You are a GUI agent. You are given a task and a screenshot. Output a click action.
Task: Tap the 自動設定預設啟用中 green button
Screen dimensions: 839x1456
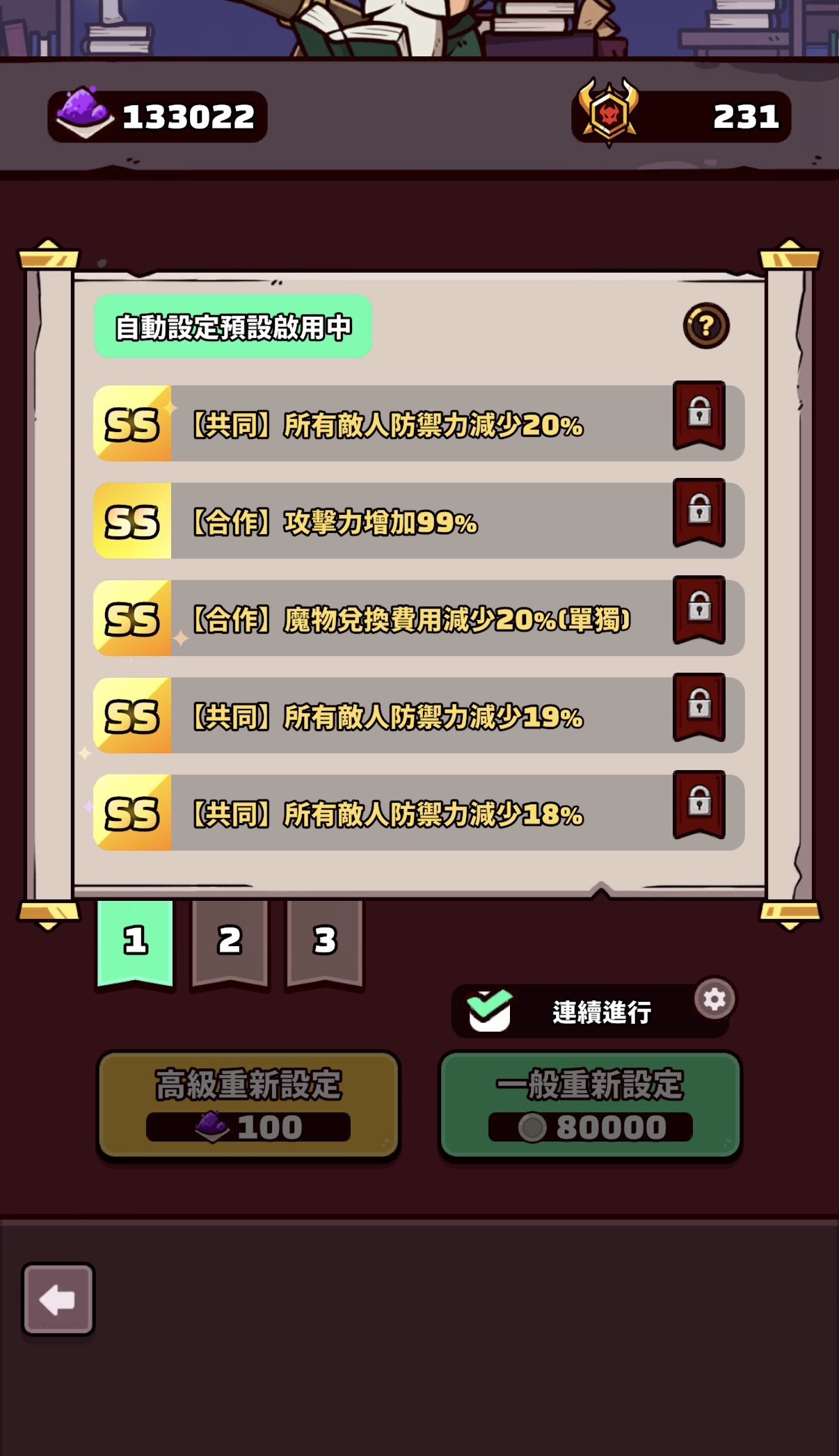point(233,326)
